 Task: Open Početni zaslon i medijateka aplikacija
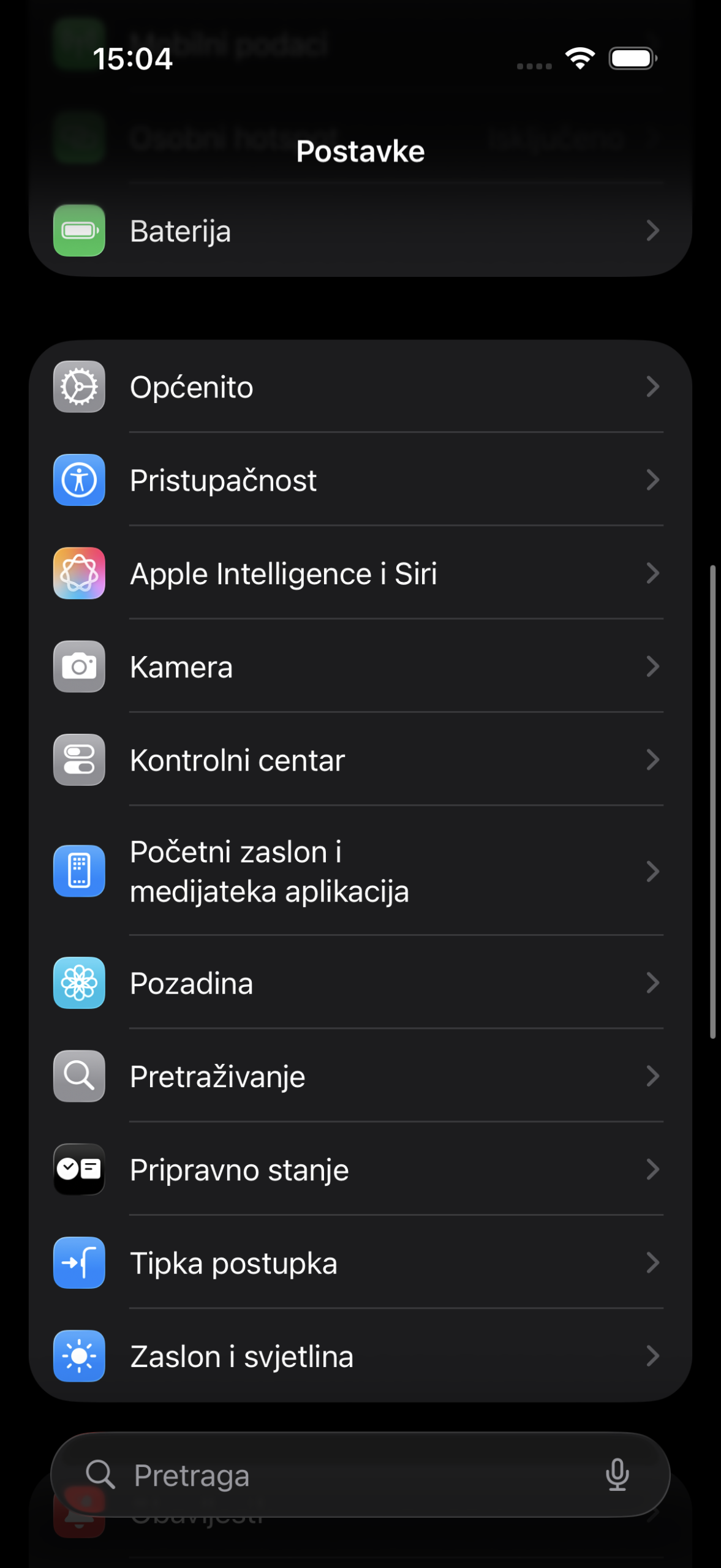click(360, 871)
